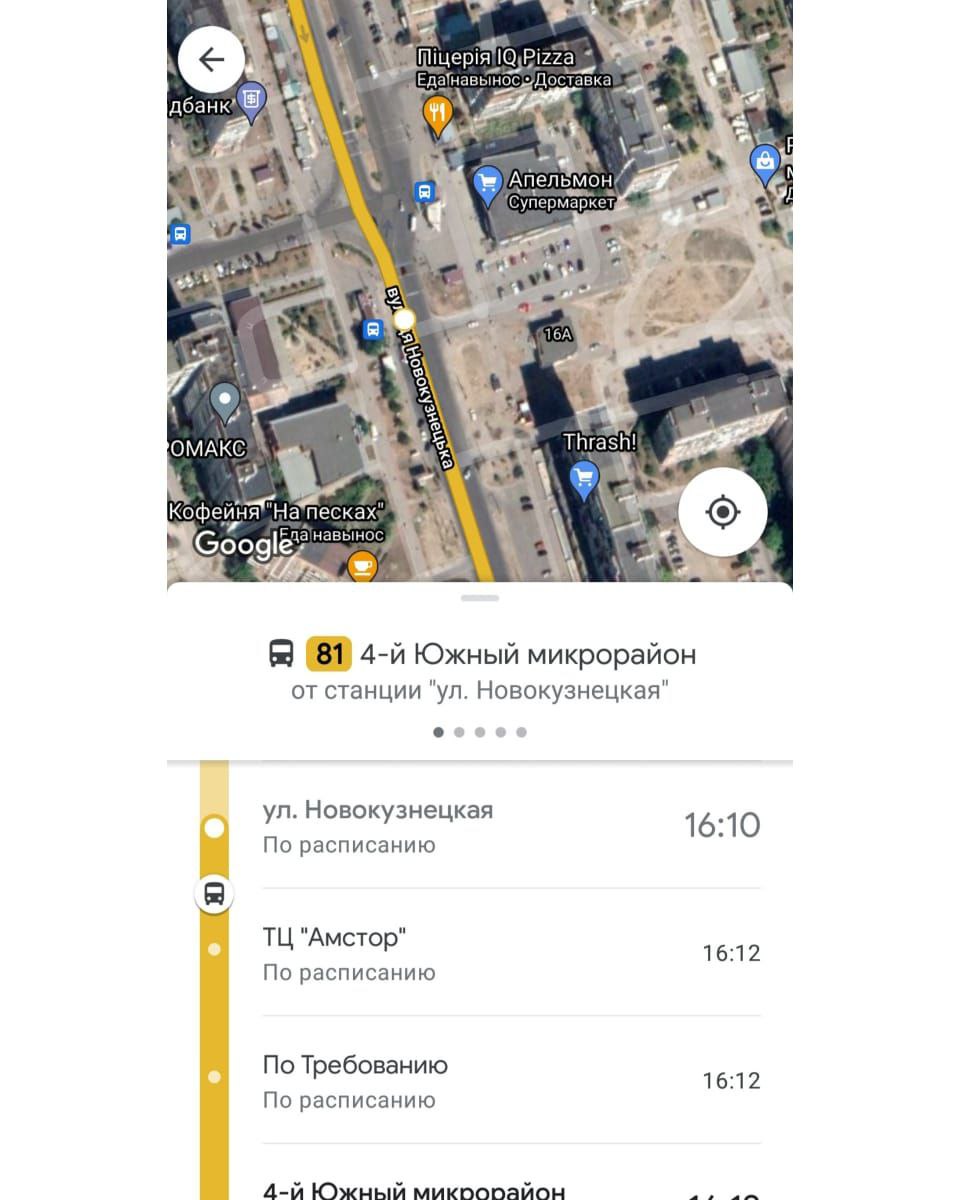
Task: Tap the bus stop icon beside the Апельмон pin
Action: 425,191
